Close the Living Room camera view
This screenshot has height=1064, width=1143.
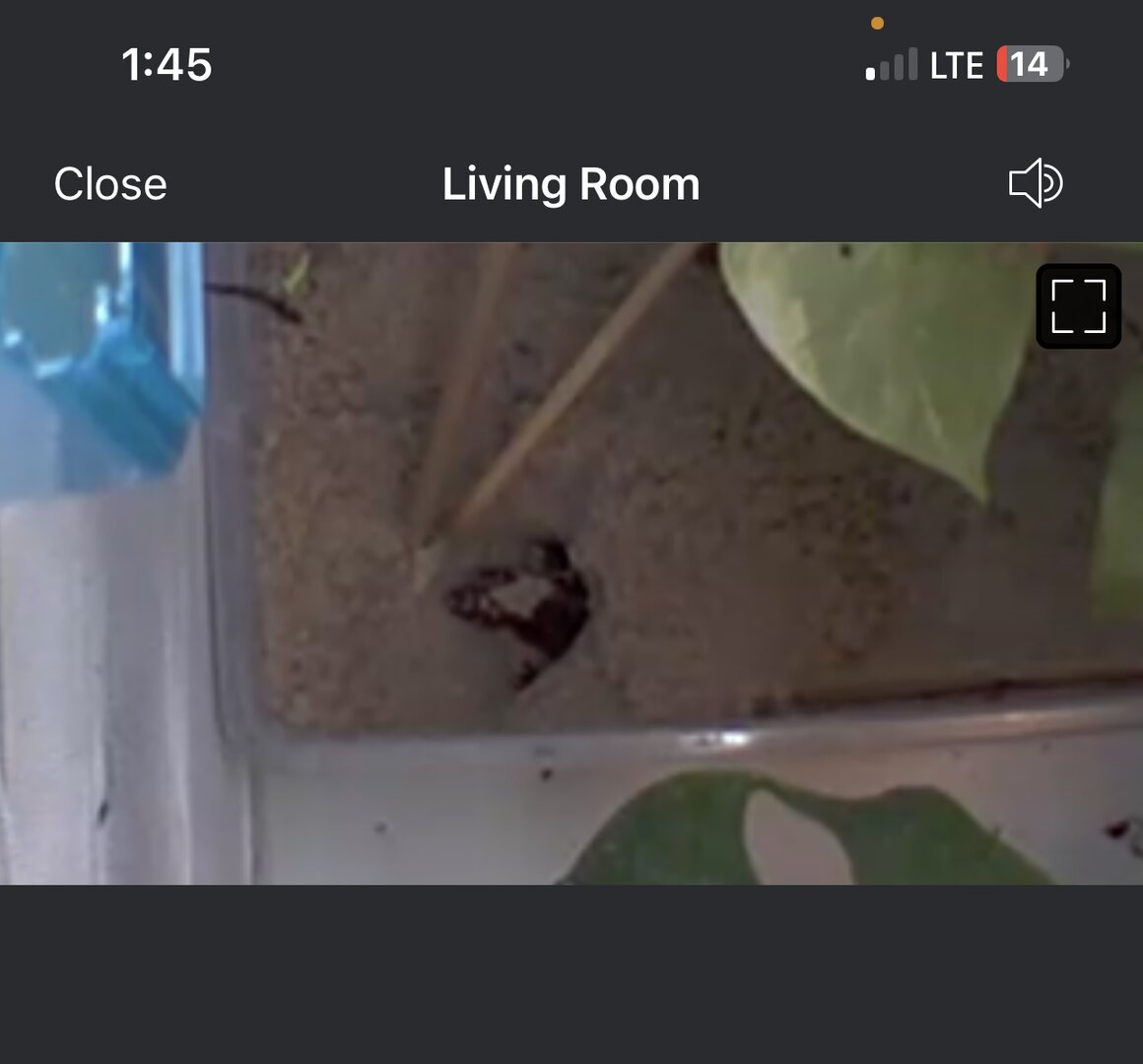click(x=110, y=184)
